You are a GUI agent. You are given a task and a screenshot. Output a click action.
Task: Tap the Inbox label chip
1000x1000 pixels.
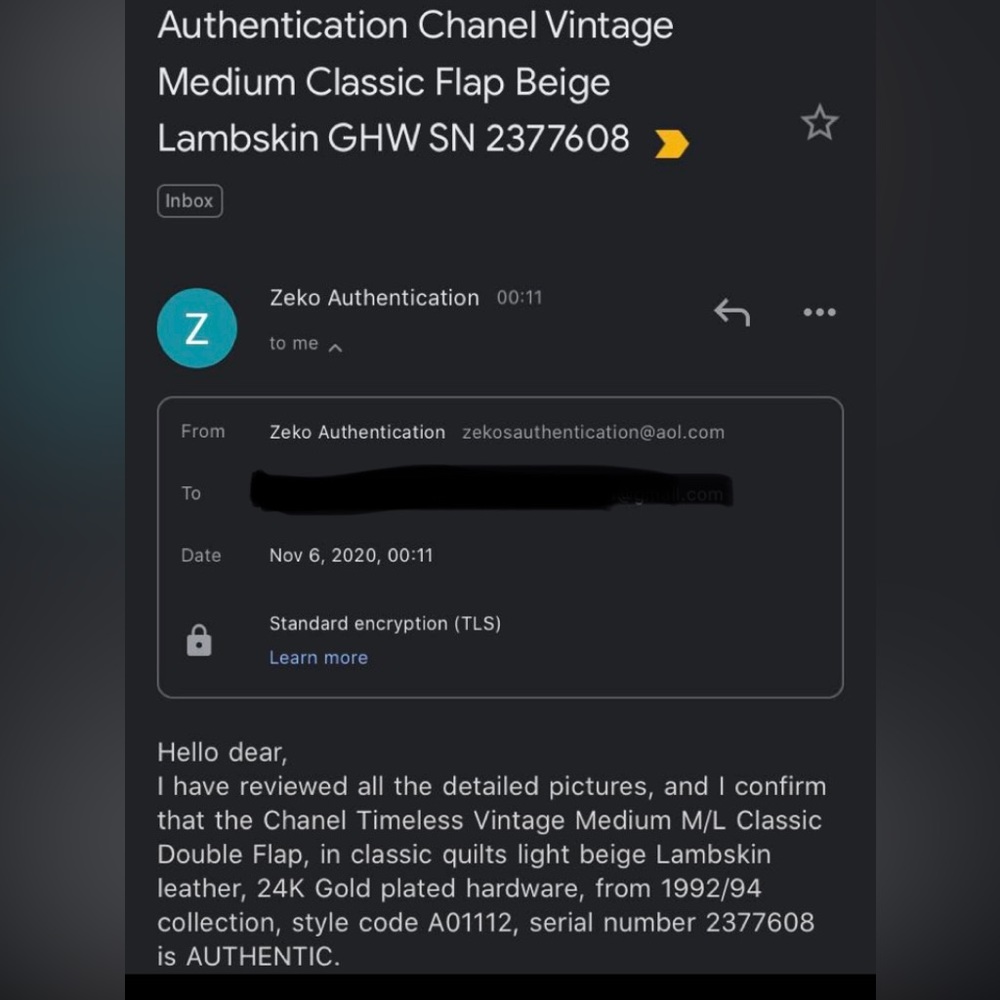[x=189, y=201]
